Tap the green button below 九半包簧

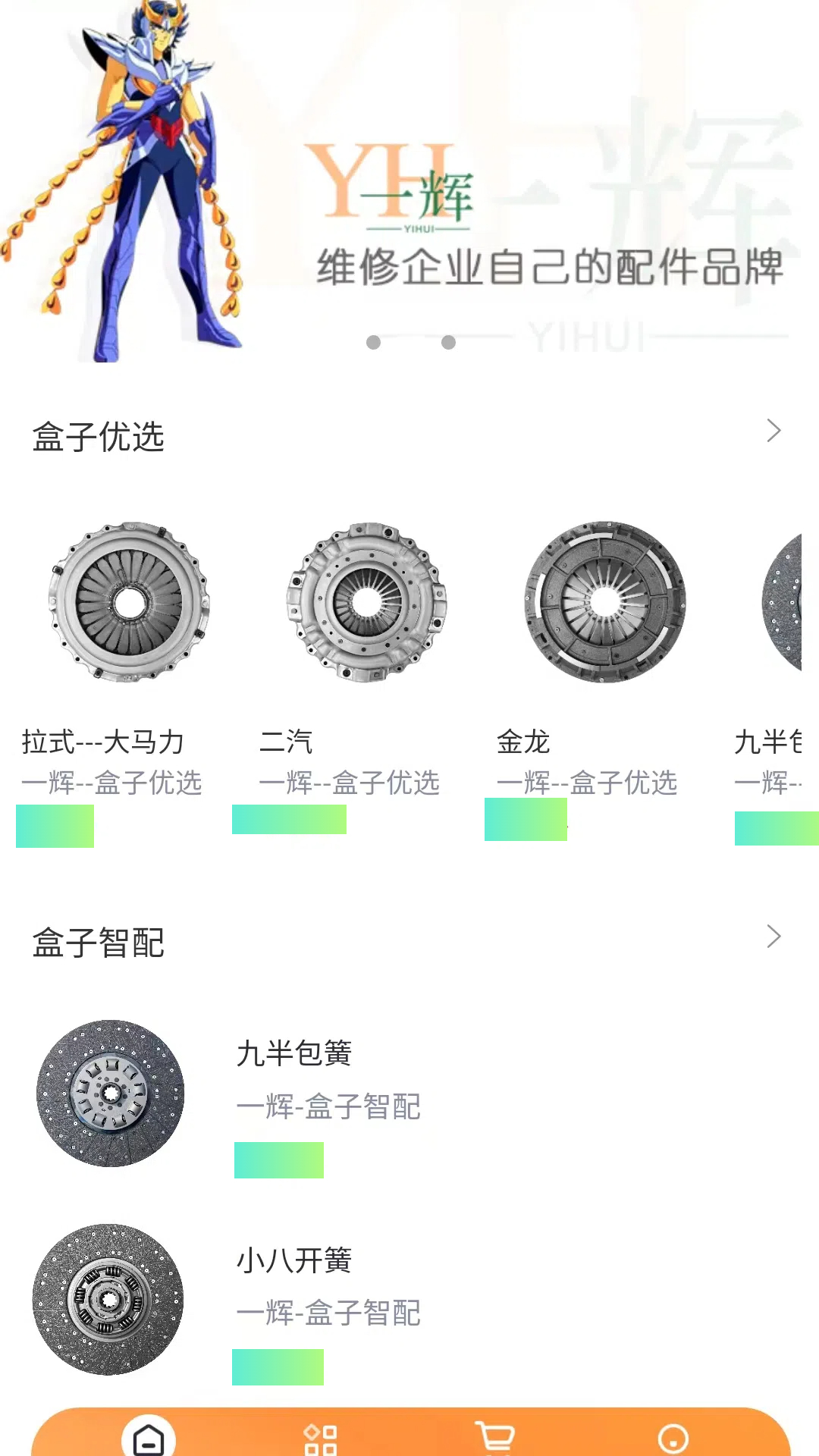(279, 1160)
